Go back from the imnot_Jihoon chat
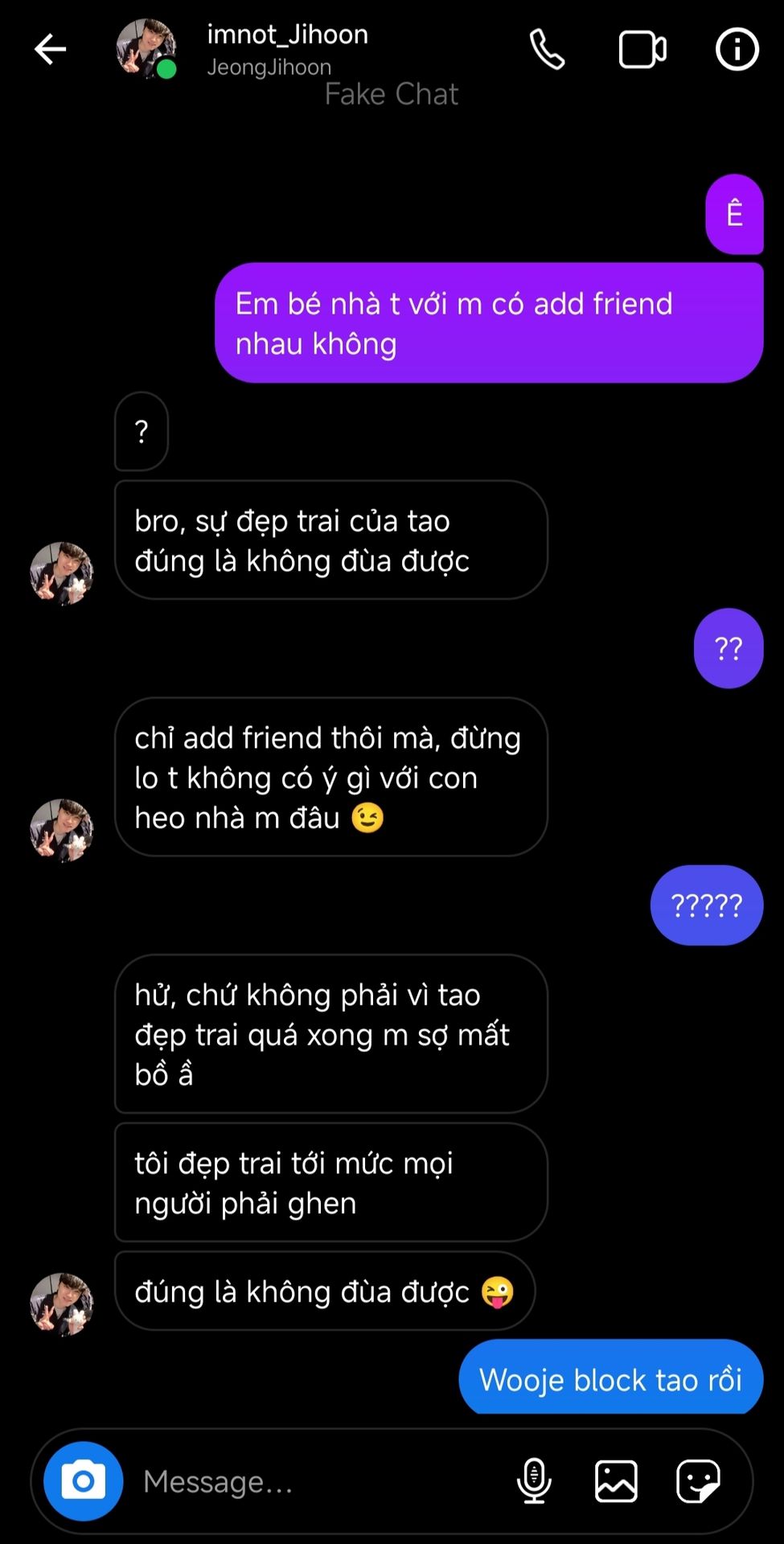Viewport: 784px width, 1544px height. (50, 49)
